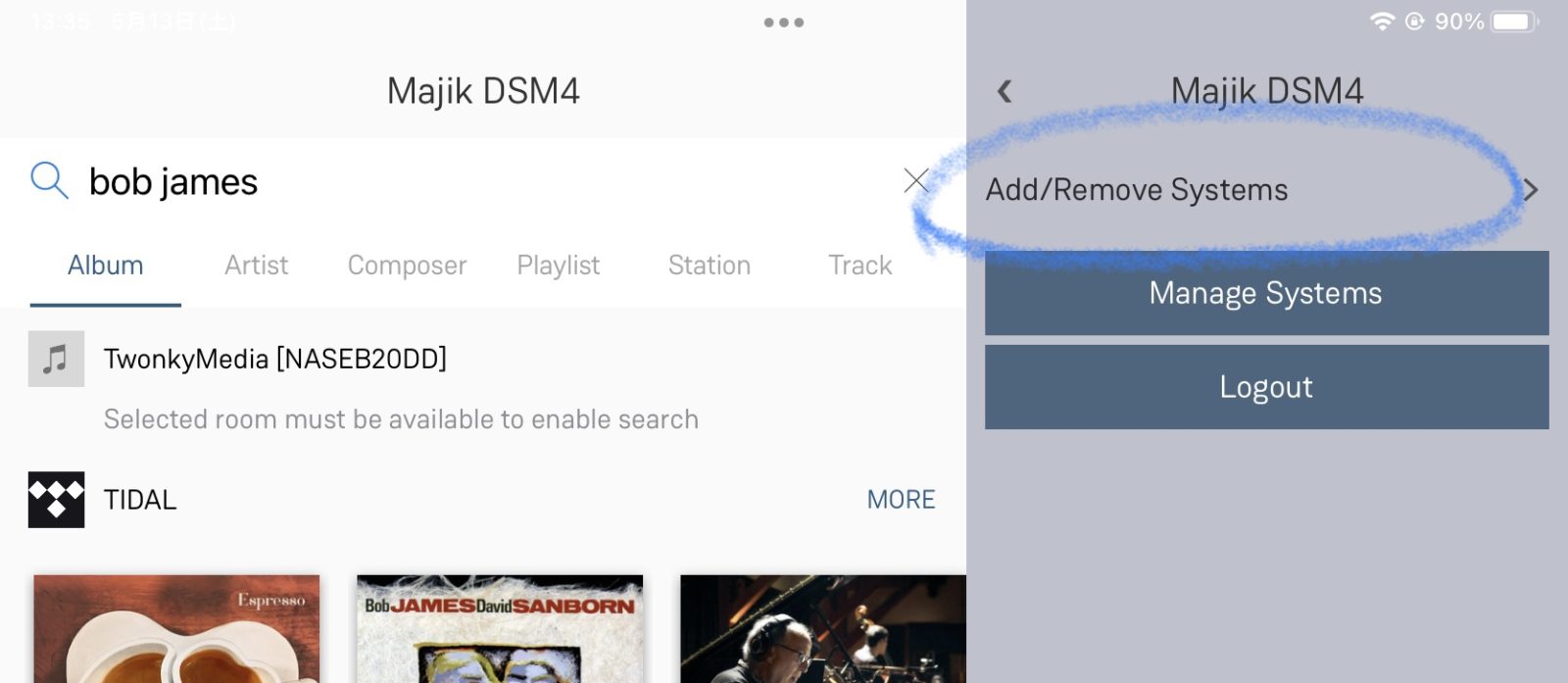1568x683 pixels.
Task: Open the Espresso album cover
Action: pyautogui.click(x=176, y=629)
